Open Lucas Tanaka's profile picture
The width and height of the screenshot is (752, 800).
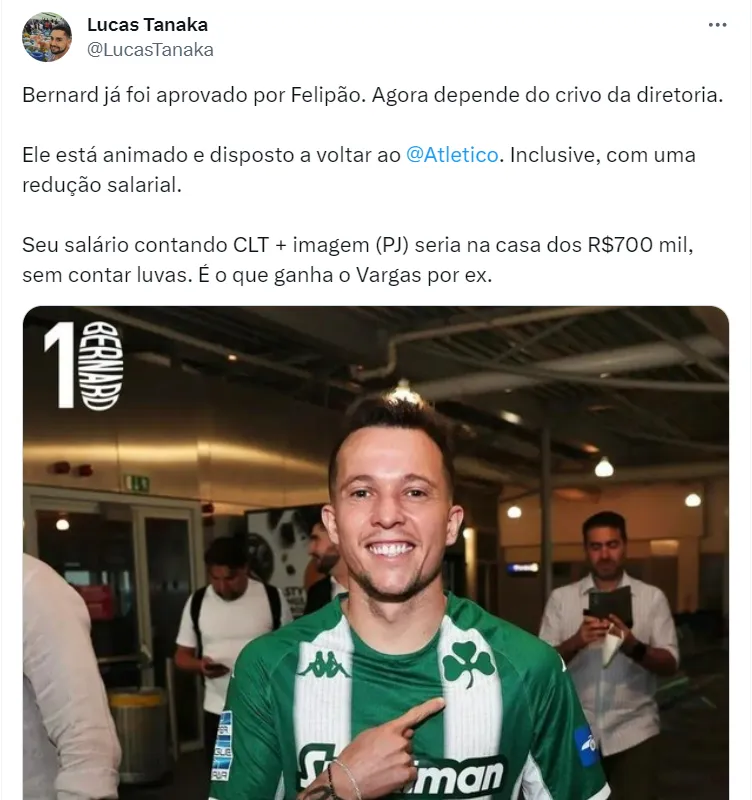47,37
